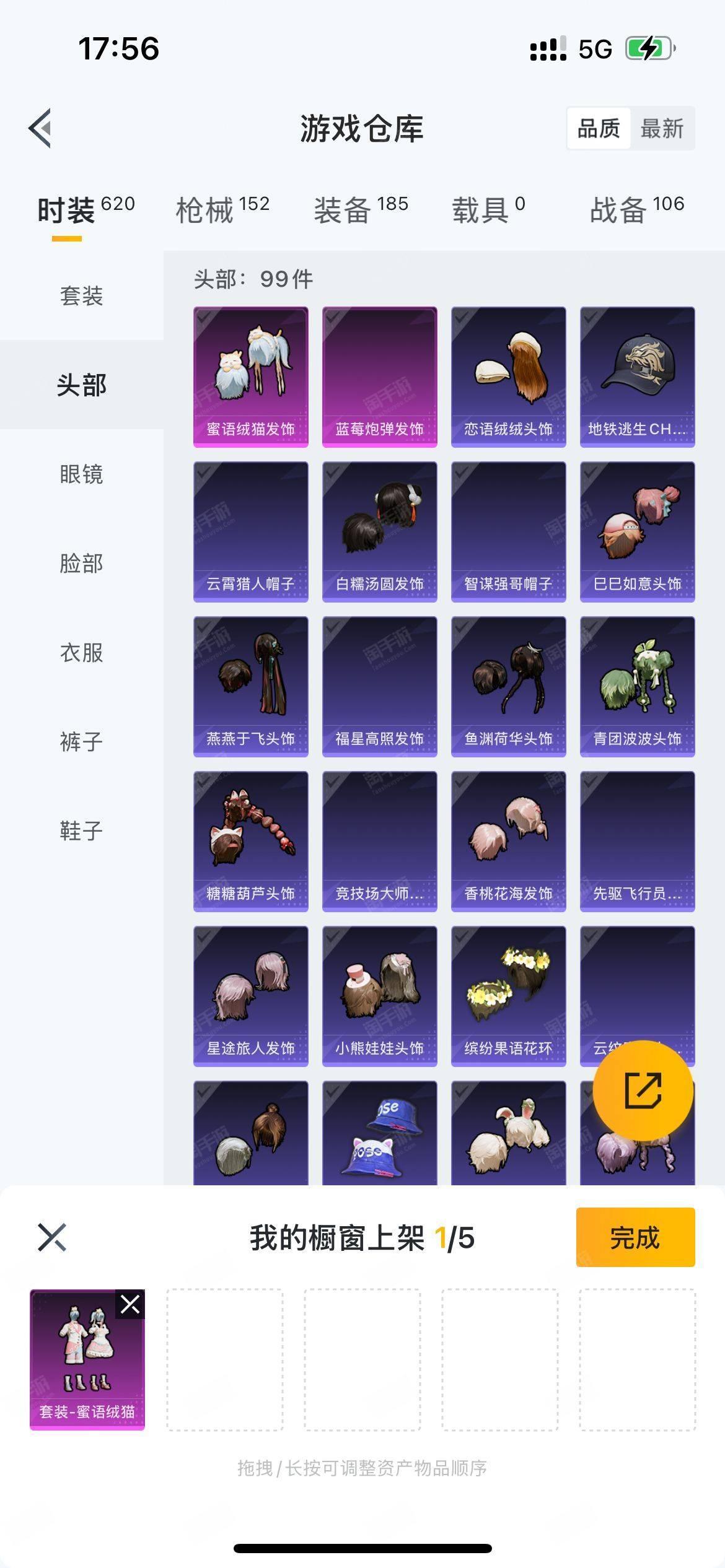Select the 鞋子 category
Viewport: 725px width, 1568px height.
81,830
